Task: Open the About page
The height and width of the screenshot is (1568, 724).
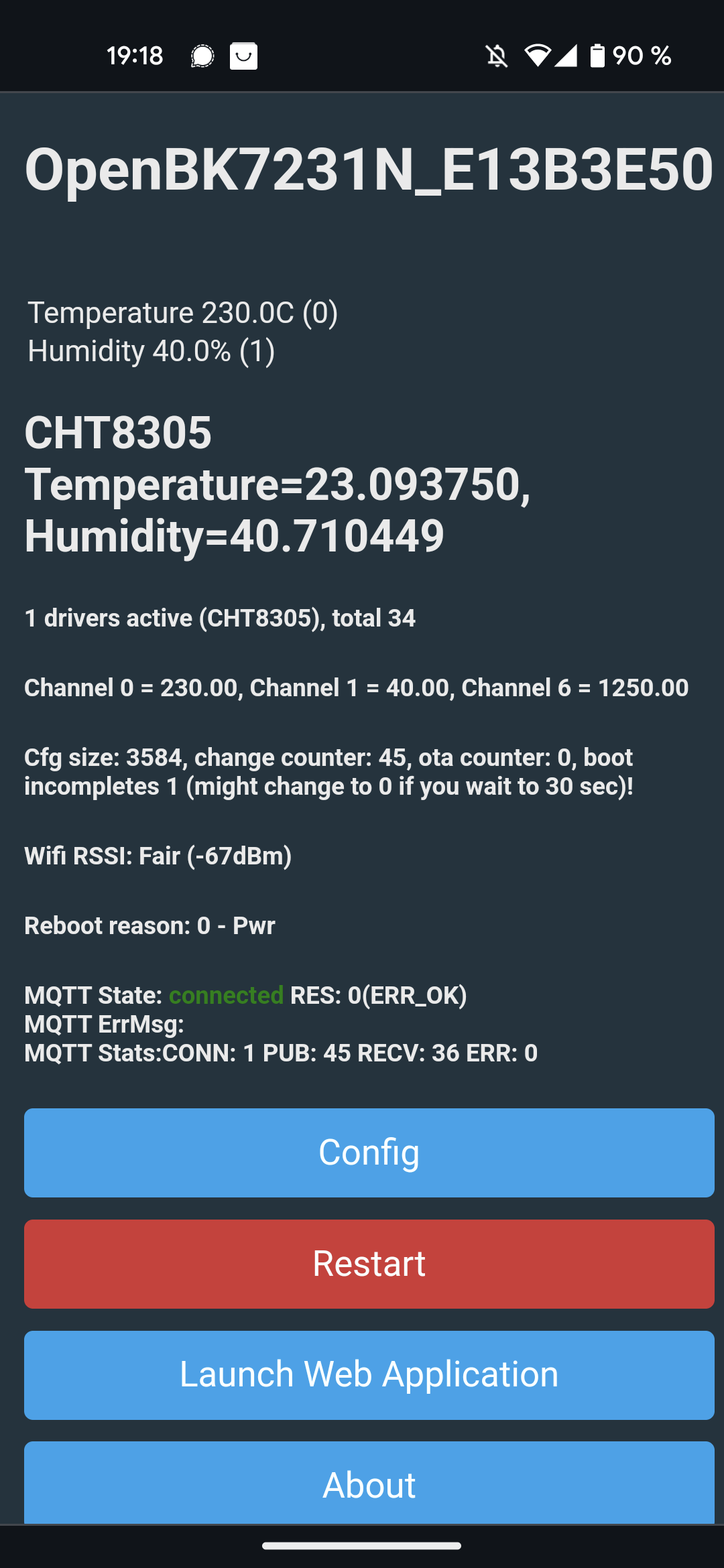Action: point(369,1483)
